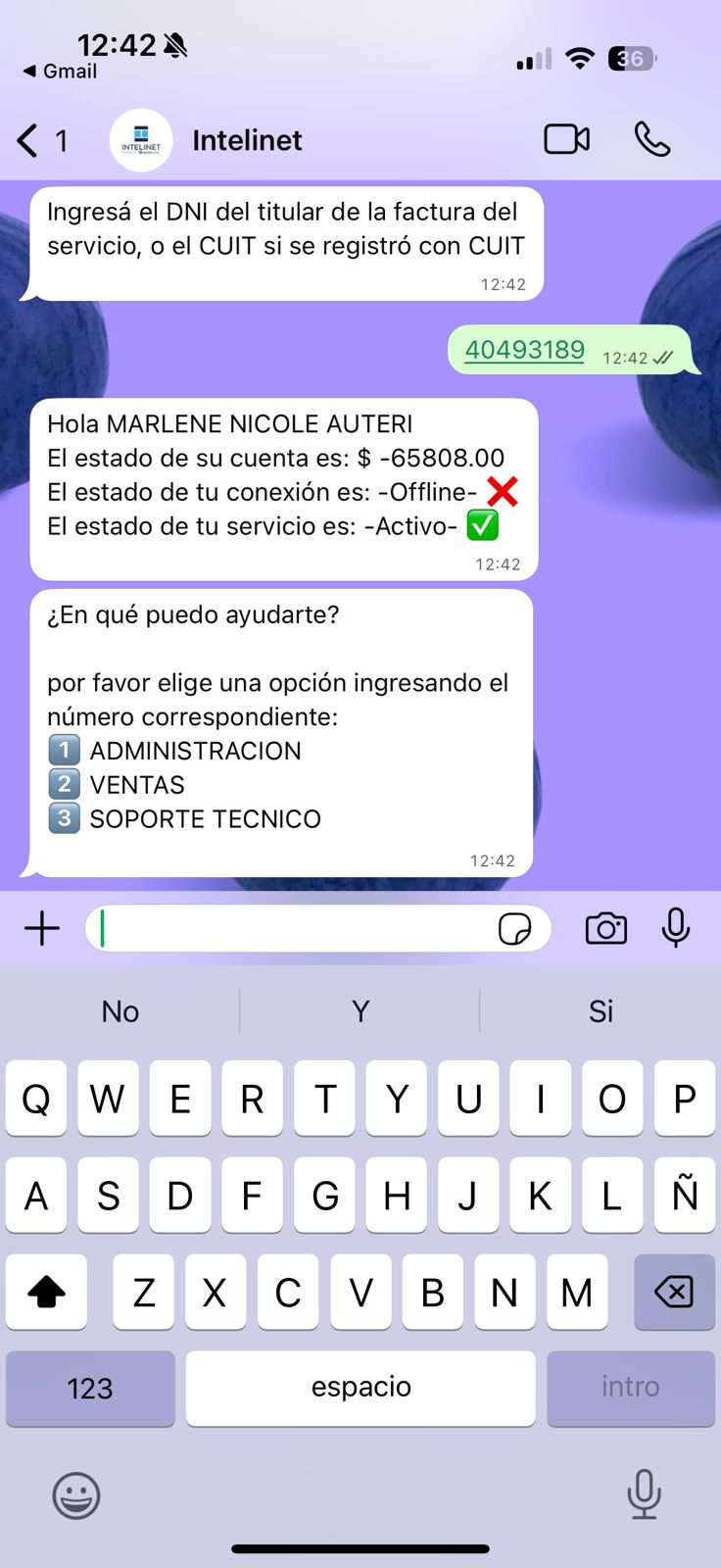Return to the Gmail app
This screenshot has width=721, height=1568.
click(x=59, y=72)
